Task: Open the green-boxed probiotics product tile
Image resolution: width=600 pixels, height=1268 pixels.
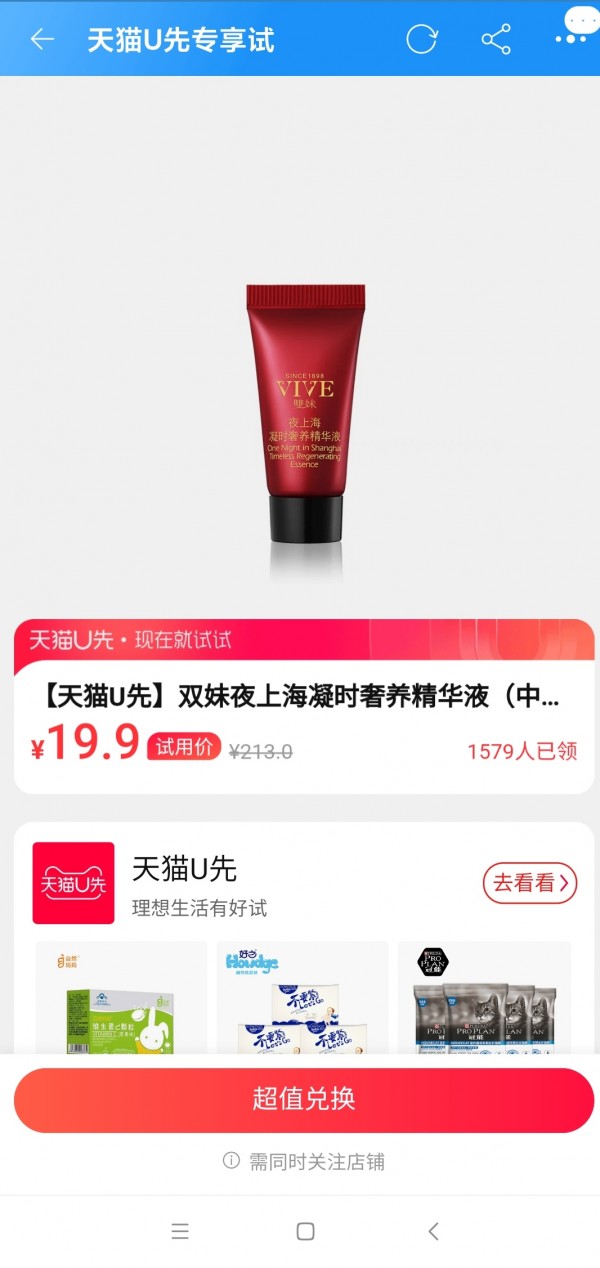Action: coord(122,997)
